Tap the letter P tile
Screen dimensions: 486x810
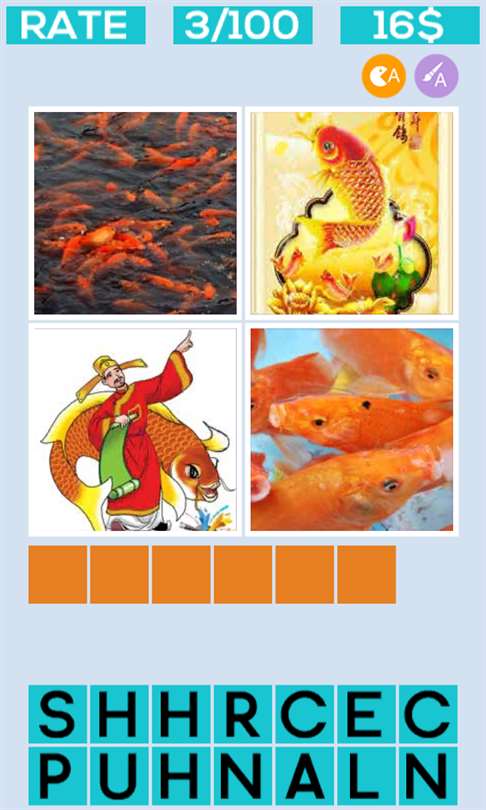58,776
